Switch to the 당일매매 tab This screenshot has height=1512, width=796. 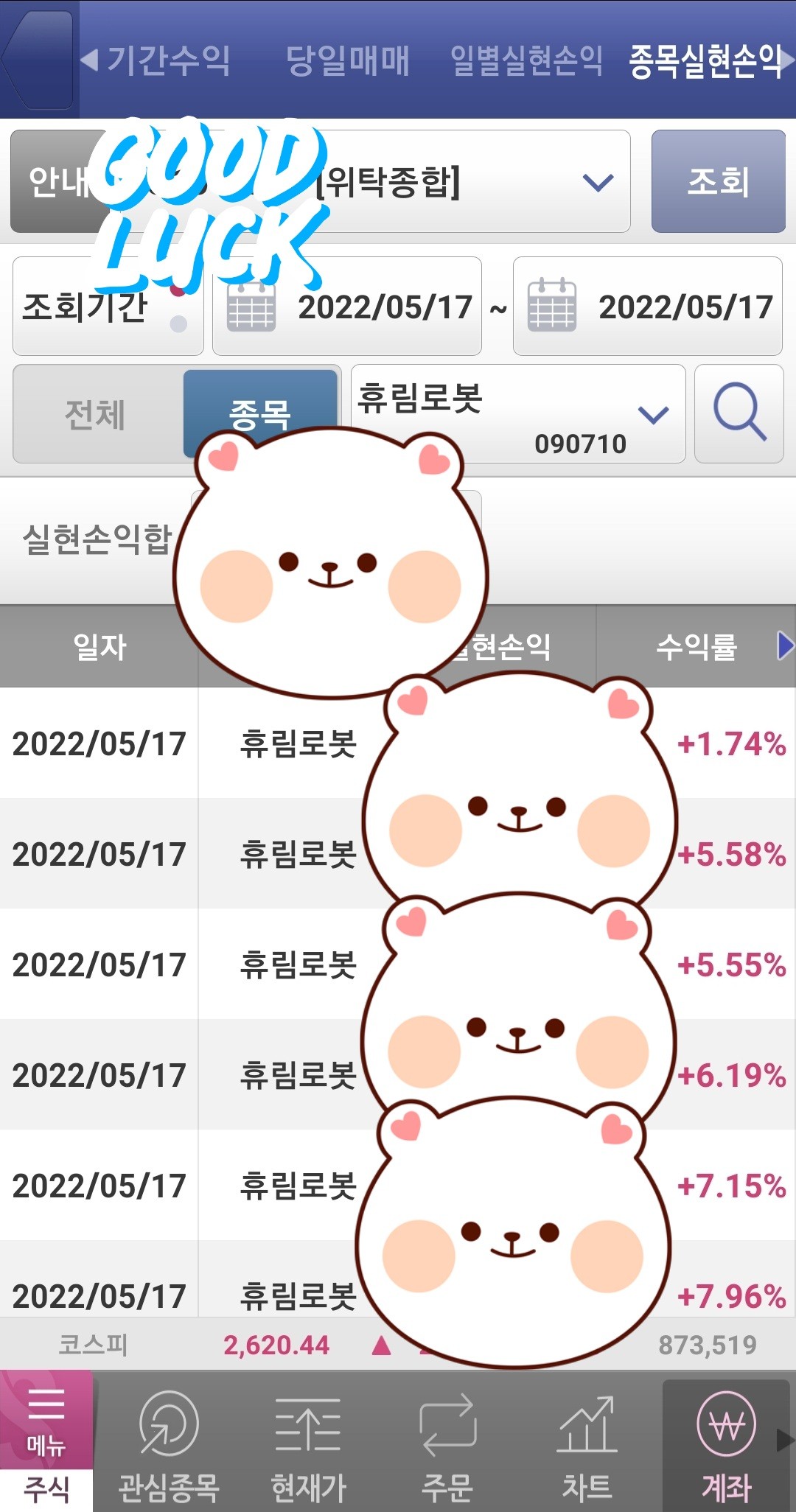click(x=347, y=60)
